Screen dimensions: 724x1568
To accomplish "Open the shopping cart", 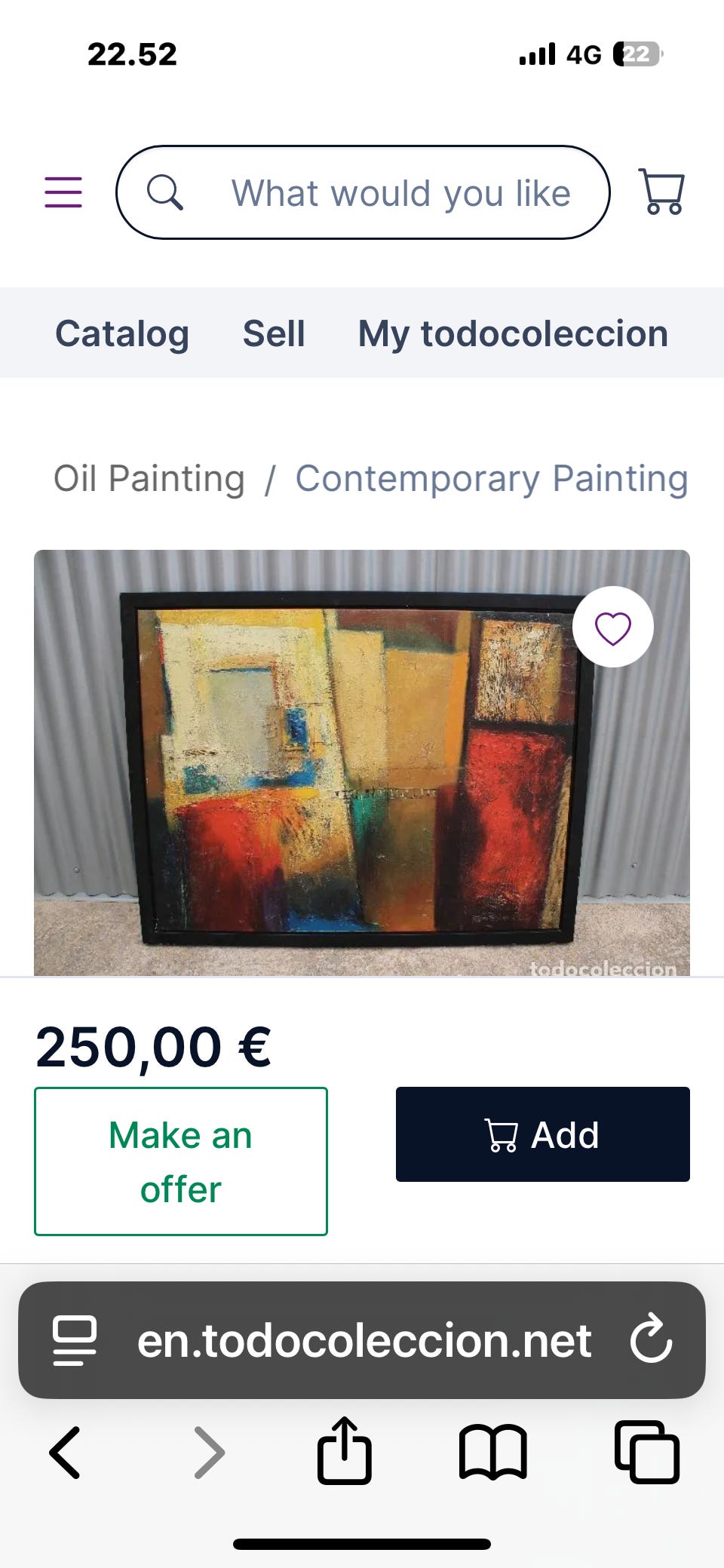I will [x=661, y=192].
